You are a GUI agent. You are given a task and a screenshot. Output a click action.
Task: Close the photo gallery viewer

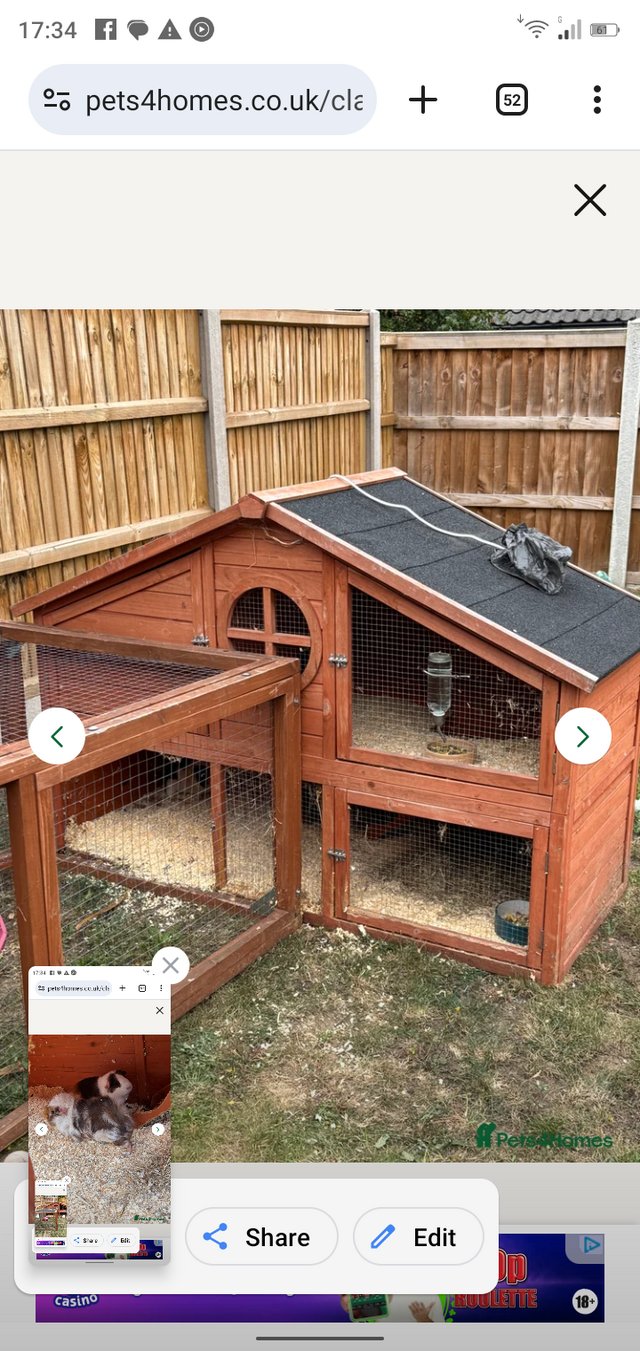click(x=590, y=201)
